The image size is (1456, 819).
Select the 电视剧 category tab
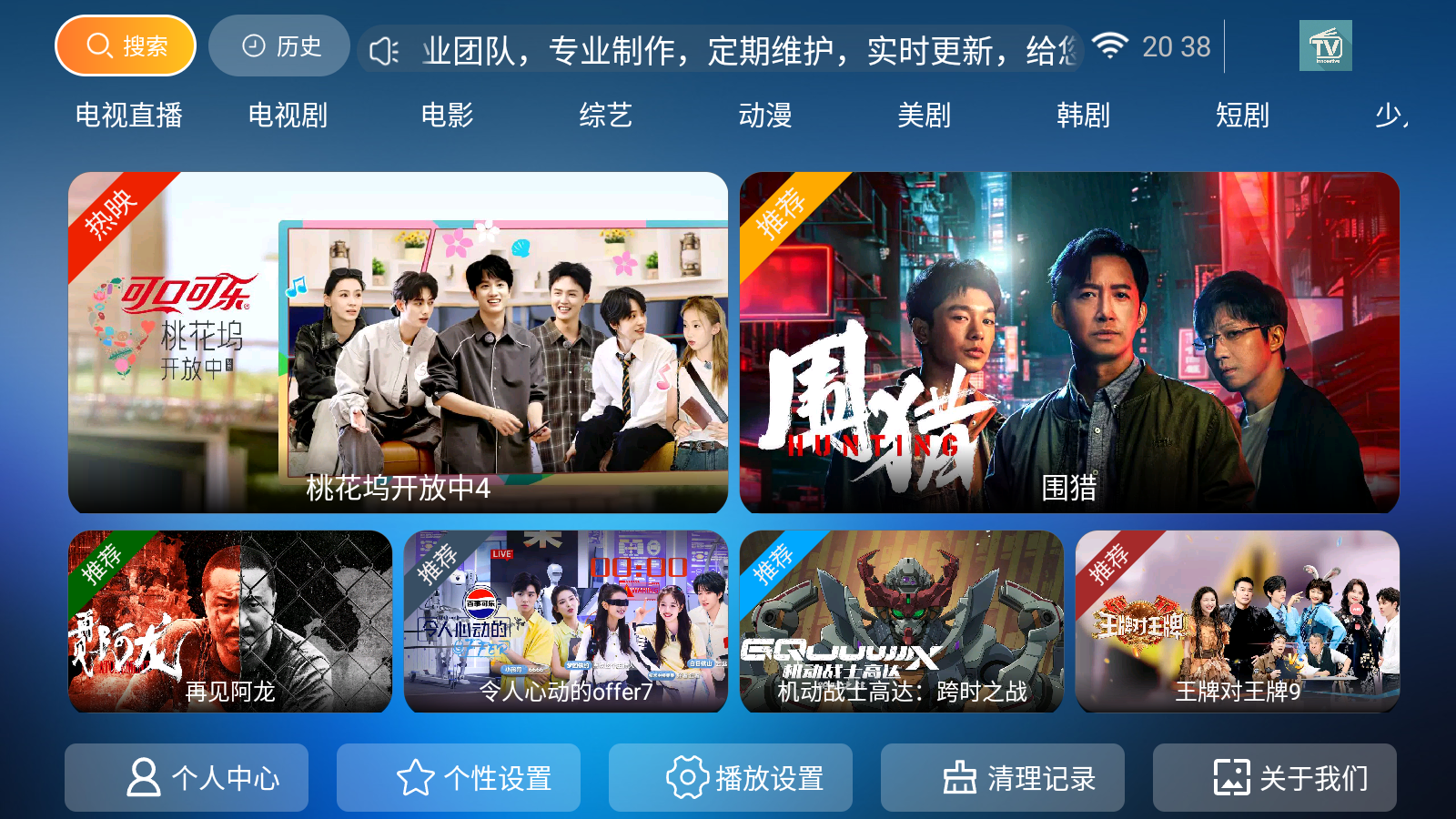288,116
